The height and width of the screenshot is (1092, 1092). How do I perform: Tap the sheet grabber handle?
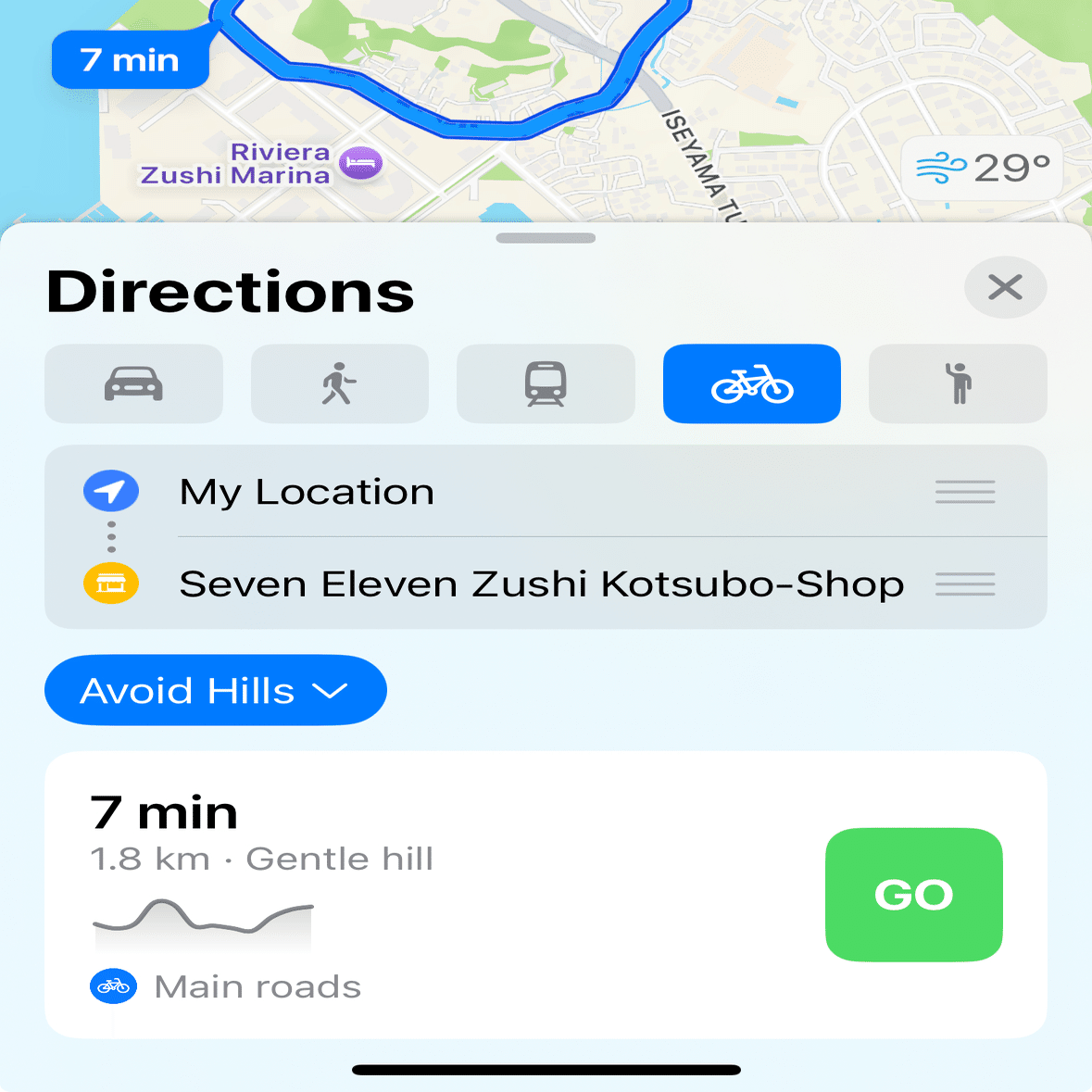pos(546,238)
